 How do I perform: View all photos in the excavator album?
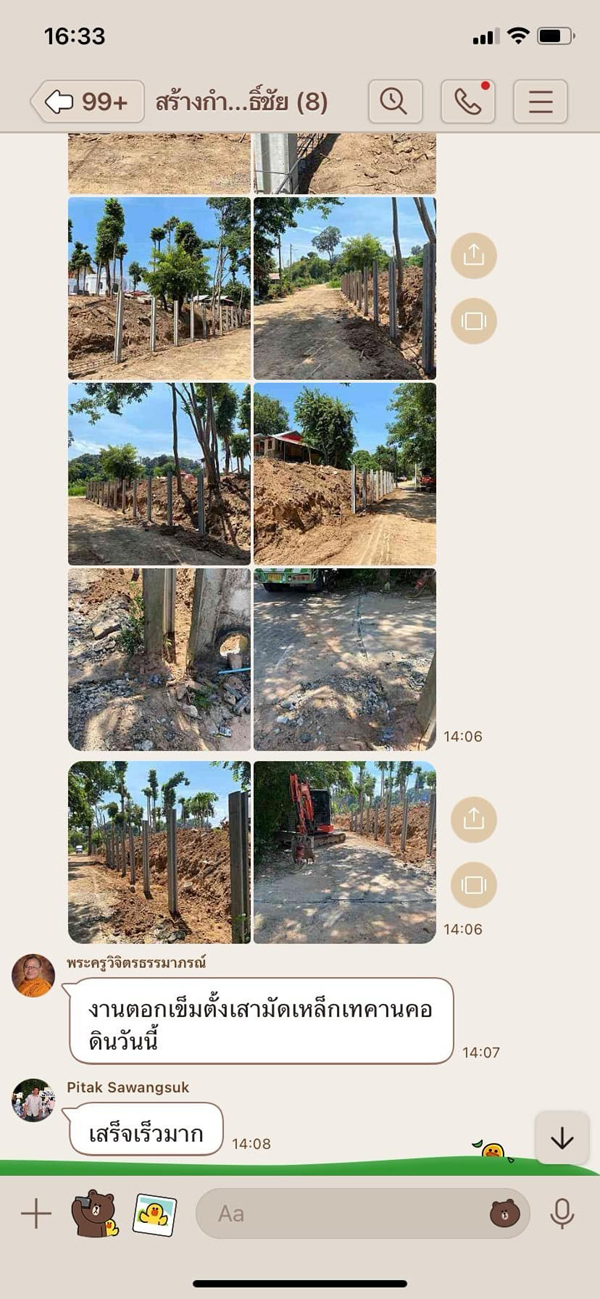(x=473, y=884)
